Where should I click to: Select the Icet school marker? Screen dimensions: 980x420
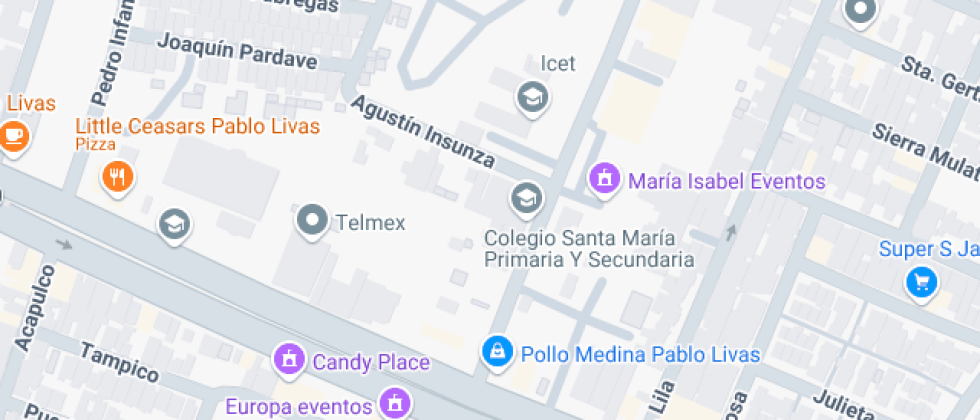click(x=533, y=97)
